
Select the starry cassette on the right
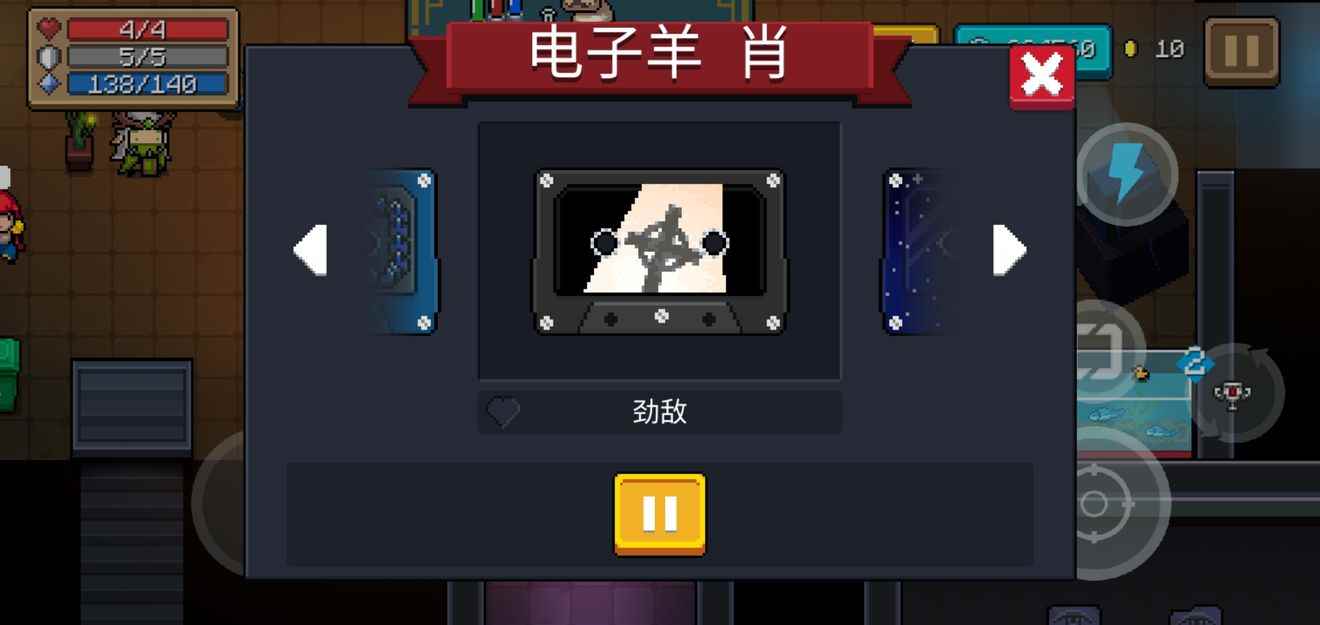coord(910,250)
